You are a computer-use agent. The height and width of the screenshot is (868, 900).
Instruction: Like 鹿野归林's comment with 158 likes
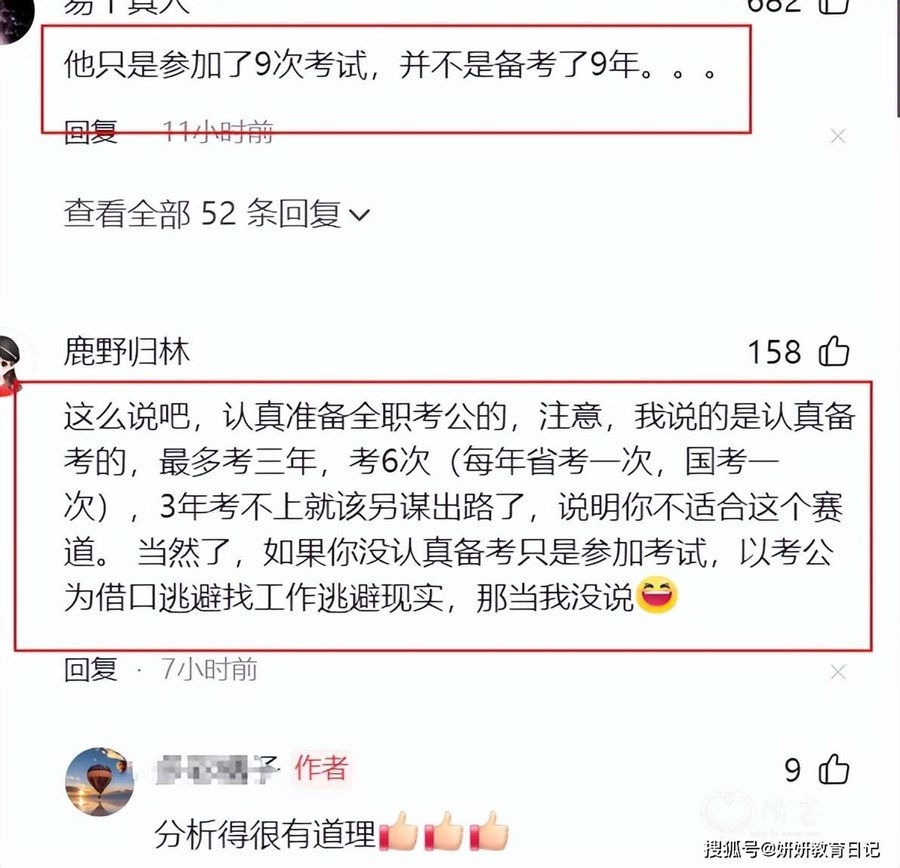833,351
